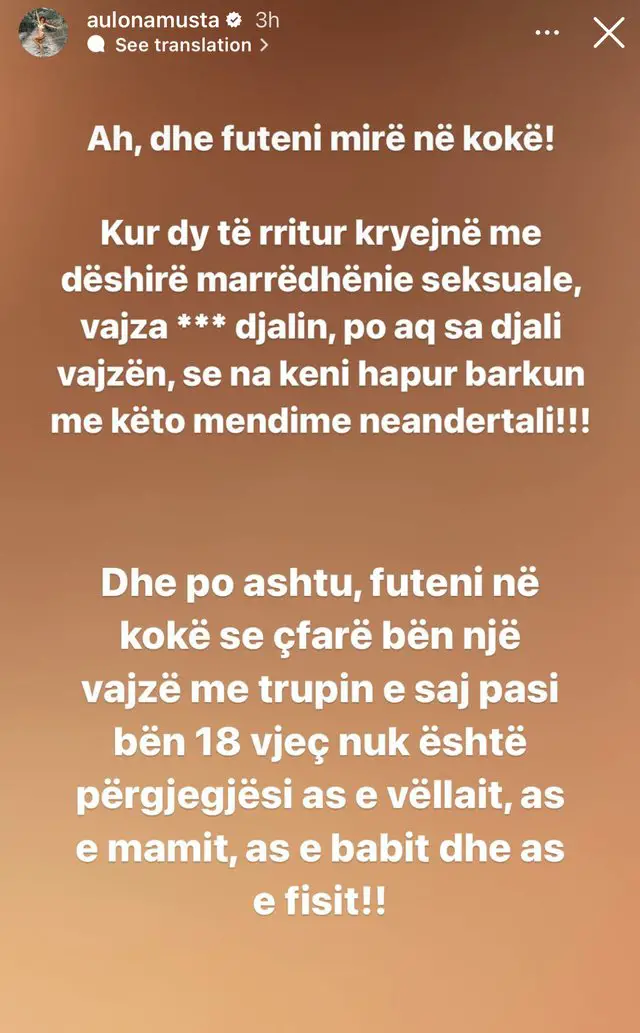This screenshot has height=1033, width=640.
Task: Tap See translation
Action: pyautogui.click(x=182, y=45)
